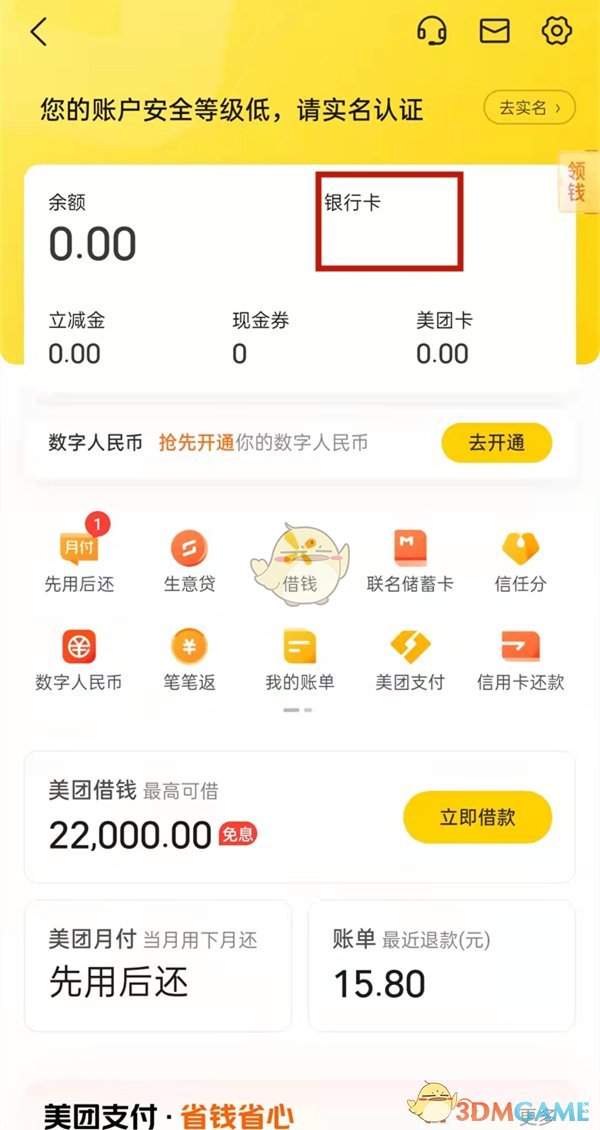Open 先用后还 月付 service
Image resolution: width=600 pixels, height=1130 pixels.
click(x=79, y=559)
